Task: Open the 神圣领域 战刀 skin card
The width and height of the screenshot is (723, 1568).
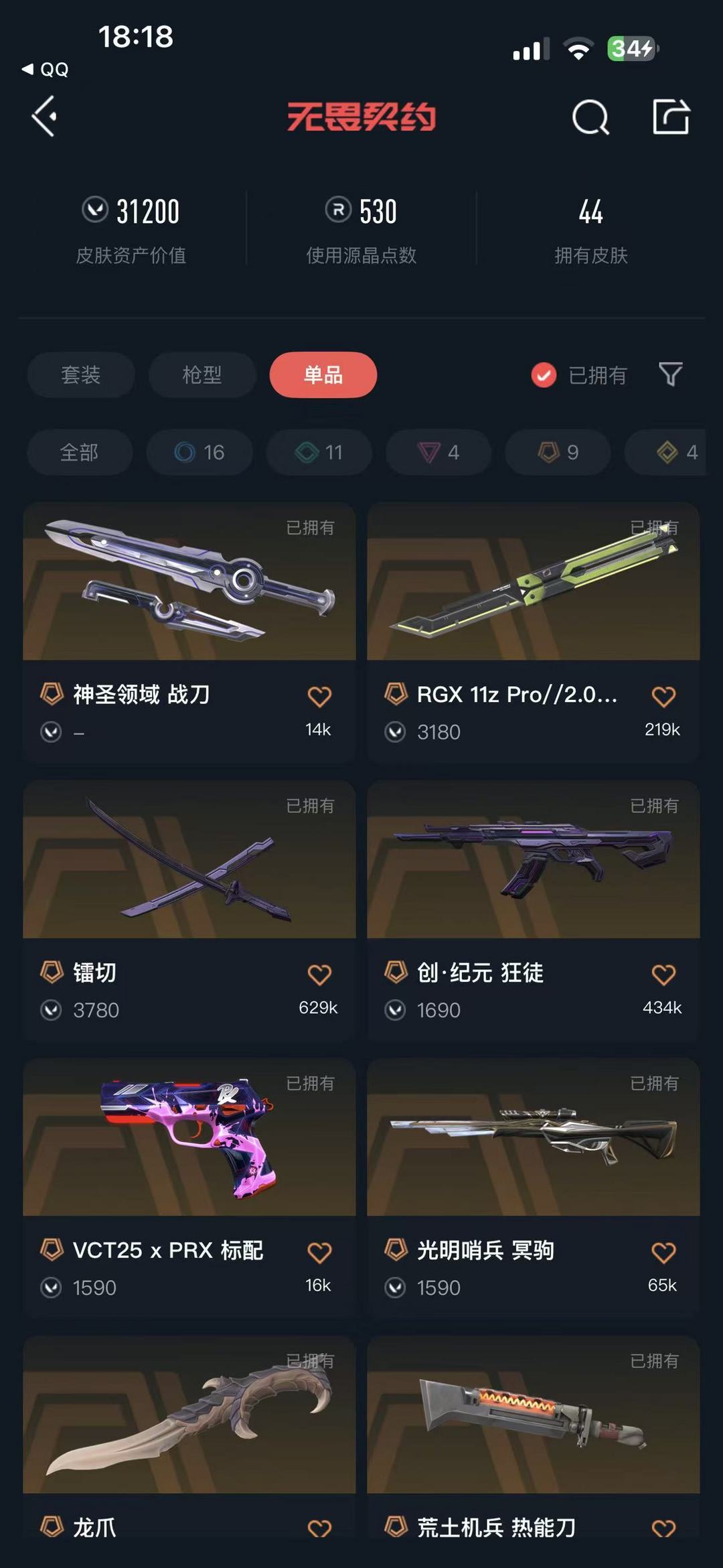Action: click(189, 632)
